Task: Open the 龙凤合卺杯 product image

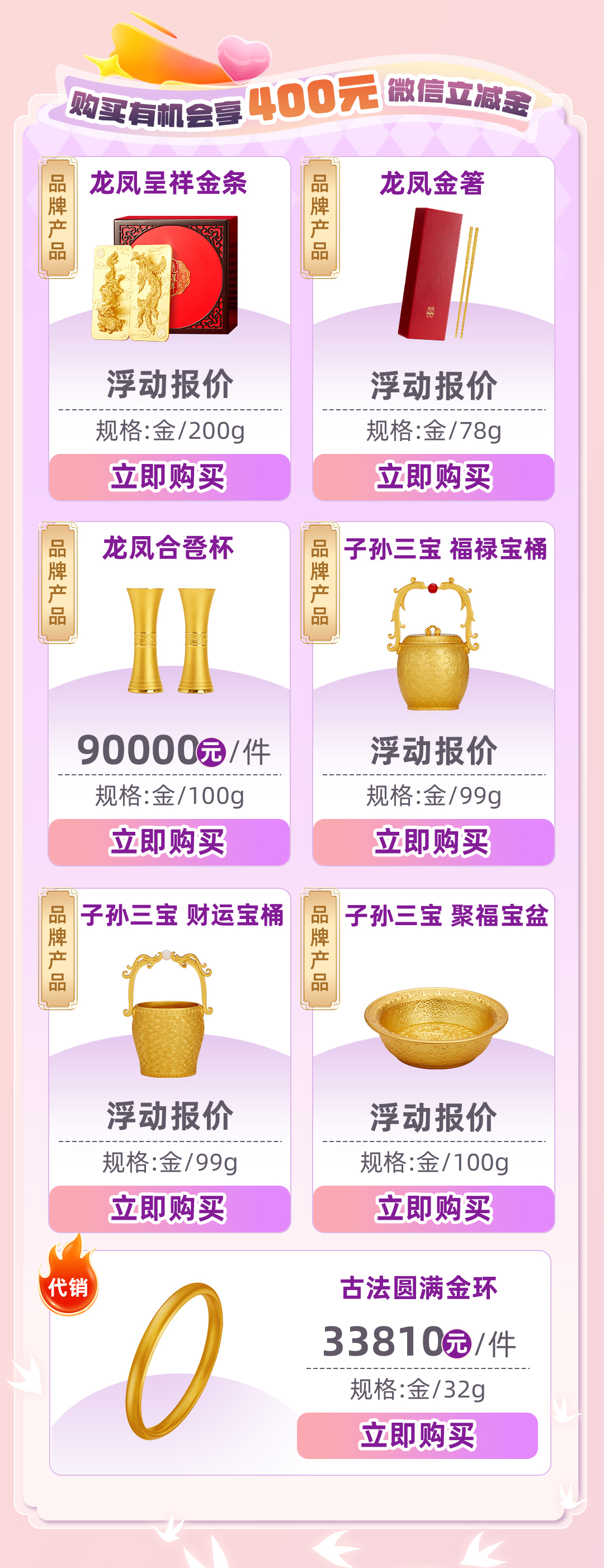Action: [x=171, y=641]
